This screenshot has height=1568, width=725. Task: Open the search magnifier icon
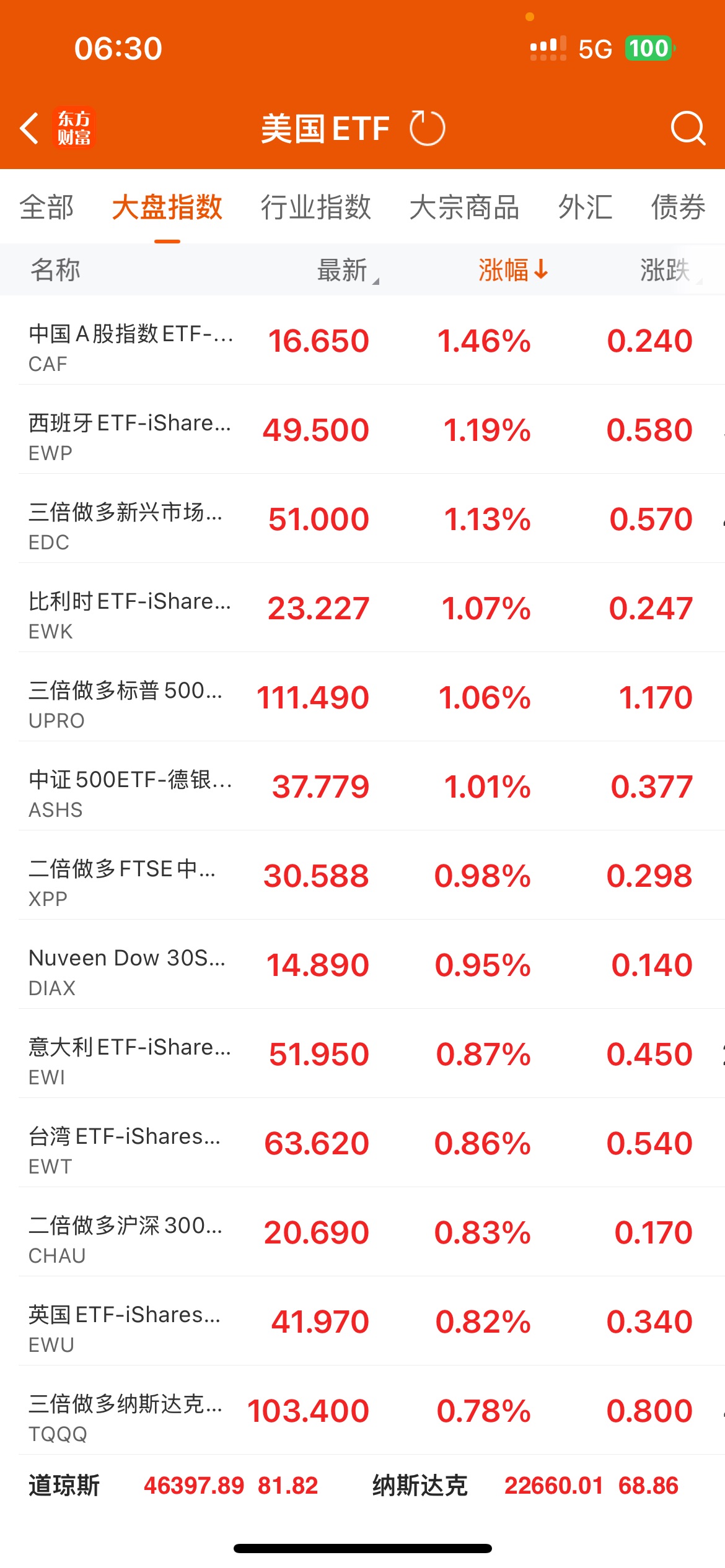pos(687,129)
